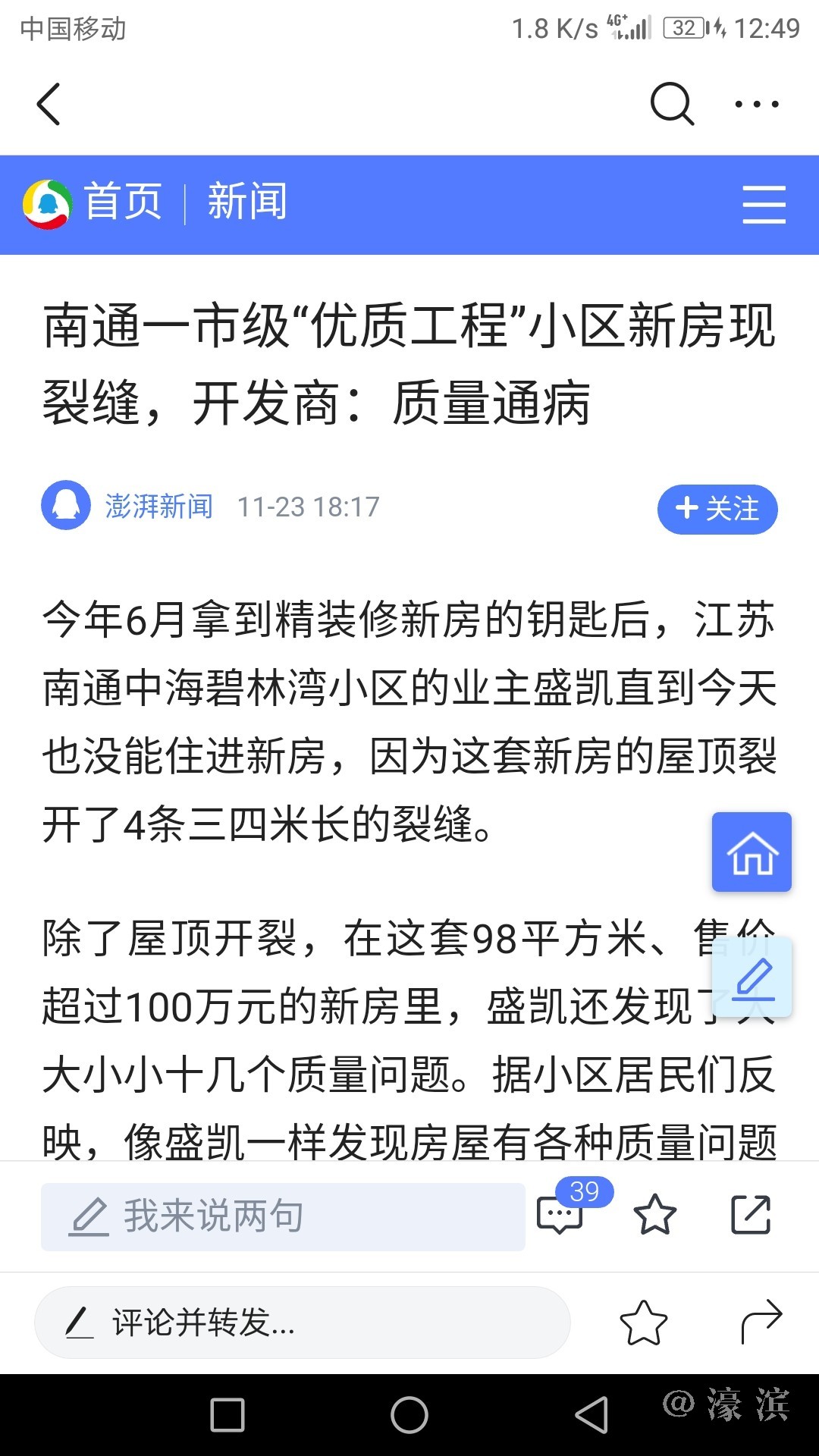
Task: Tap the floating home button
Action: click(752, 852)
